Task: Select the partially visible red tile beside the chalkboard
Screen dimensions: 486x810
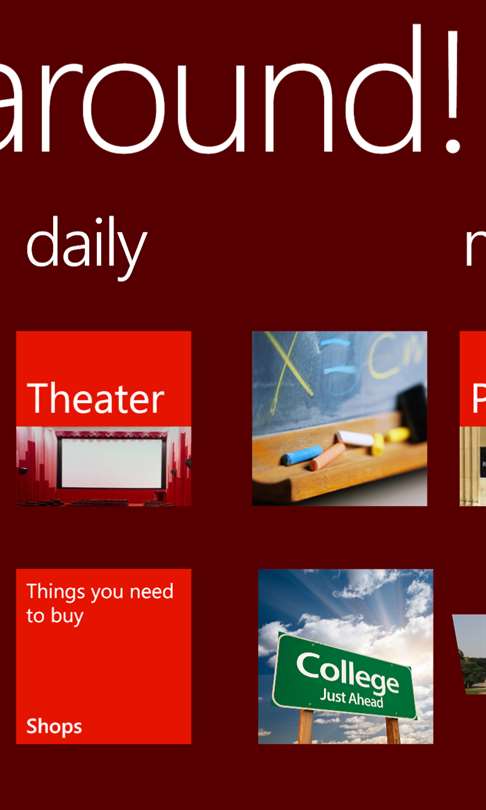Action: [x=473, y=418]
